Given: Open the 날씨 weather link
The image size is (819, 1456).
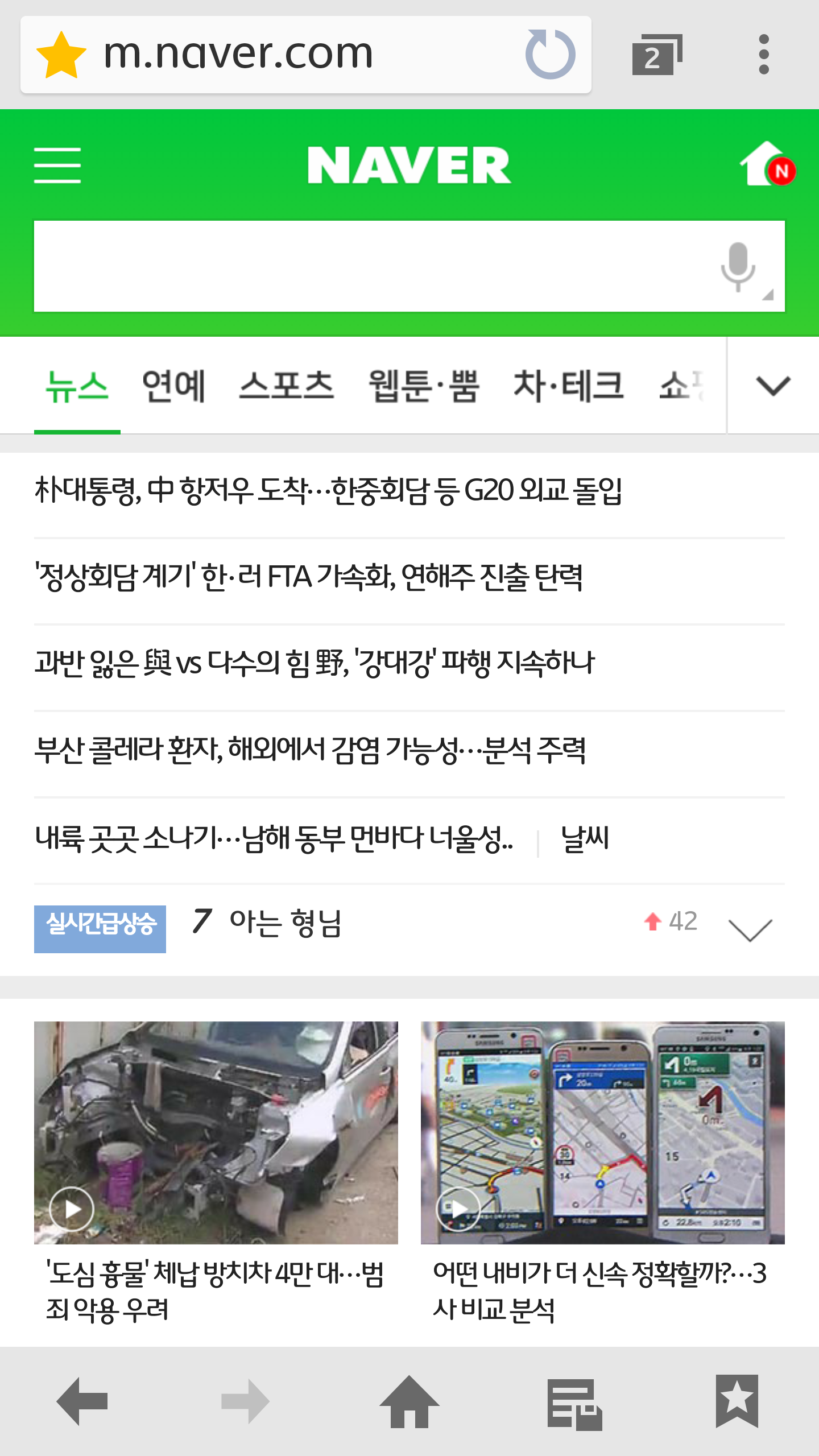Looking at the screenshot, I should point(585,838).
